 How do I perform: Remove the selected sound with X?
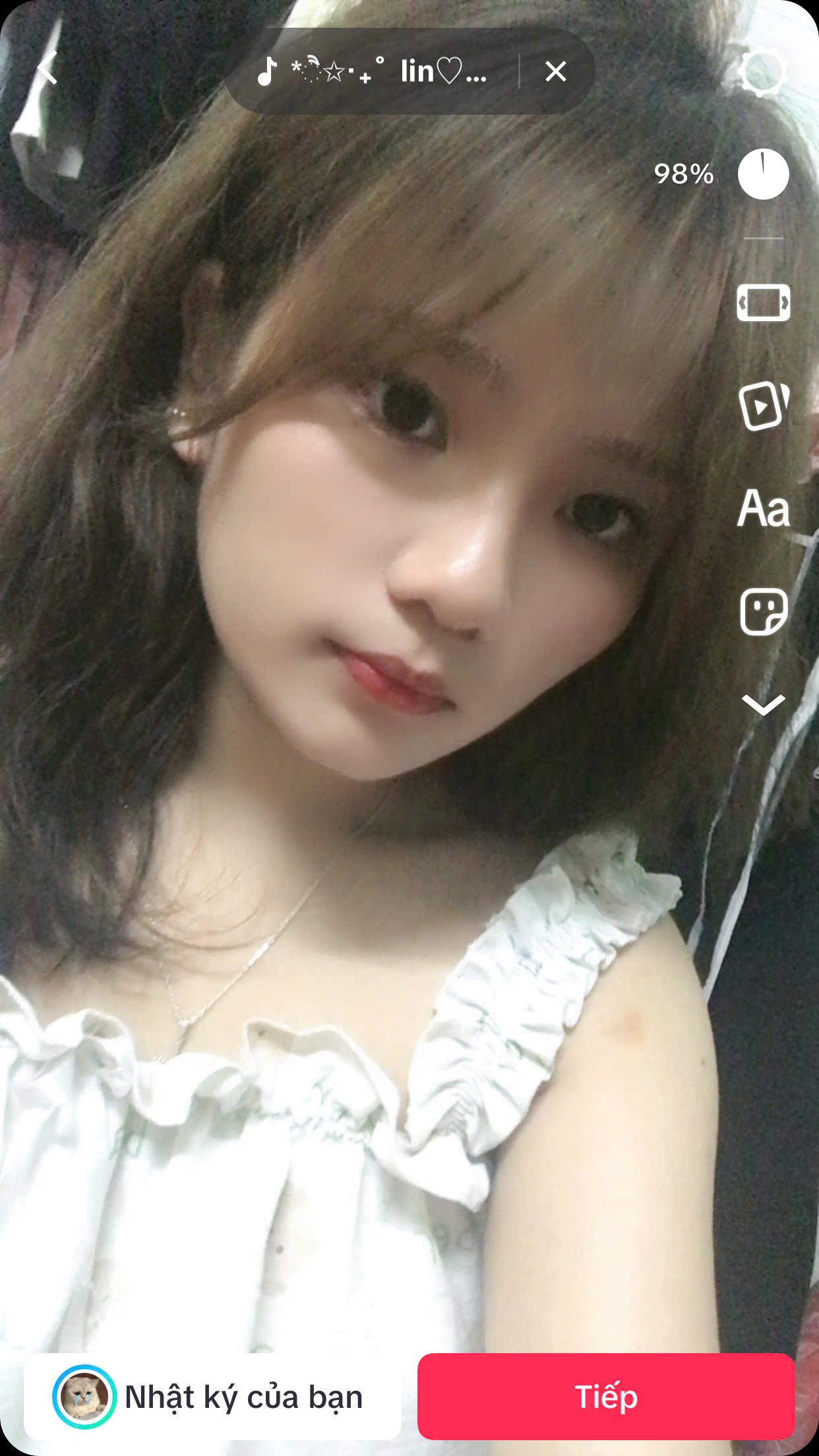tap(556, 71)
